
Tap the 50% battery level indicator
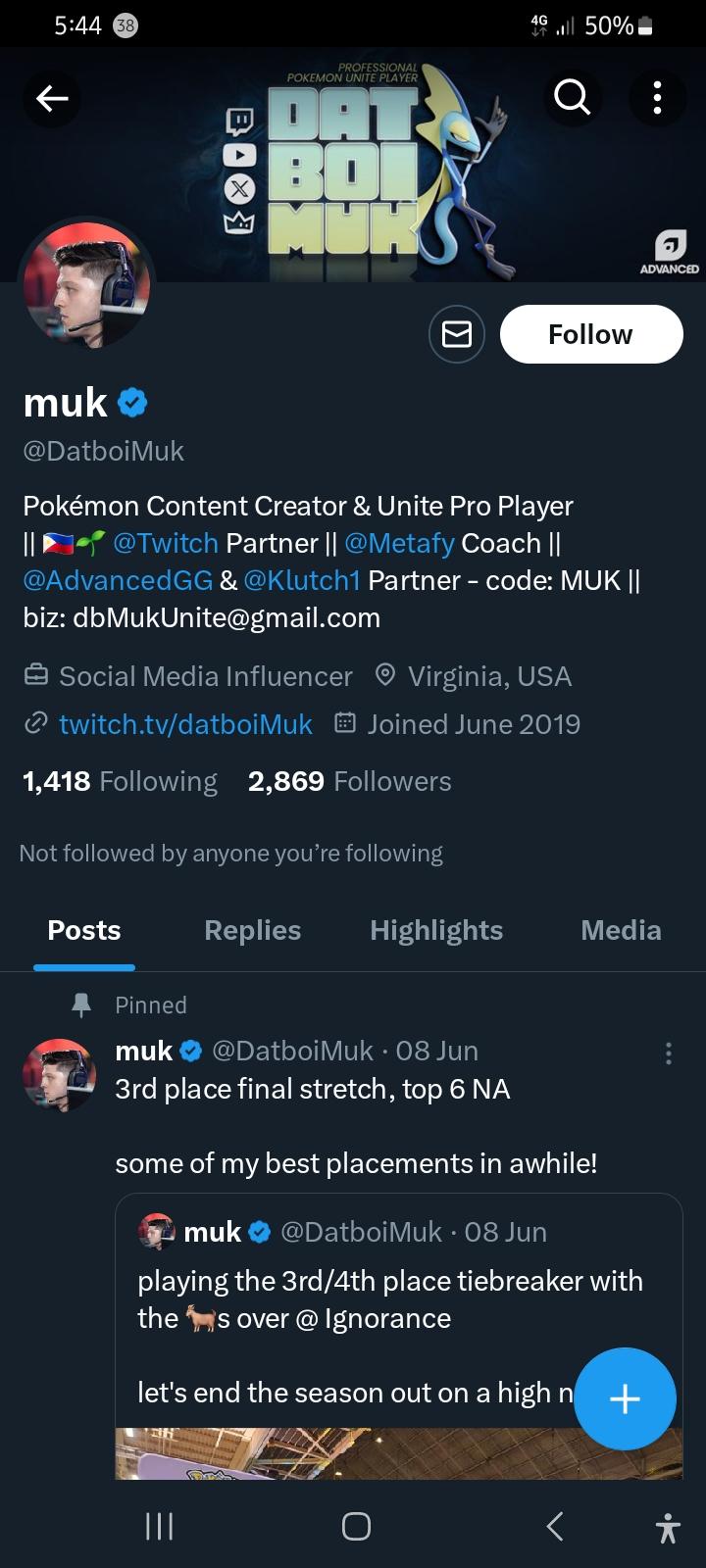(x=606, y=24)
